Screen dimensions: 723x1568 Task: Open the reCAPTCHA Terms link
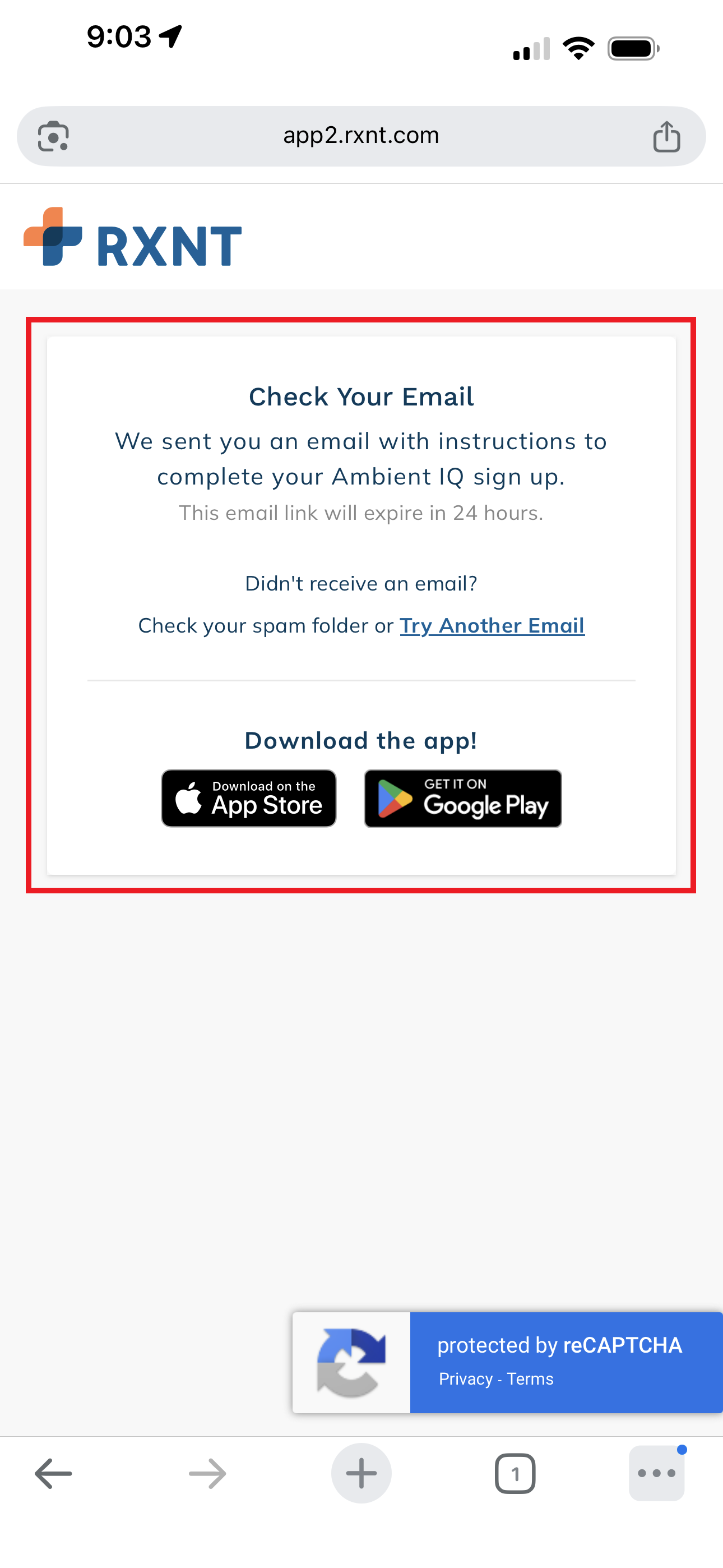[x=530, y=1378]
